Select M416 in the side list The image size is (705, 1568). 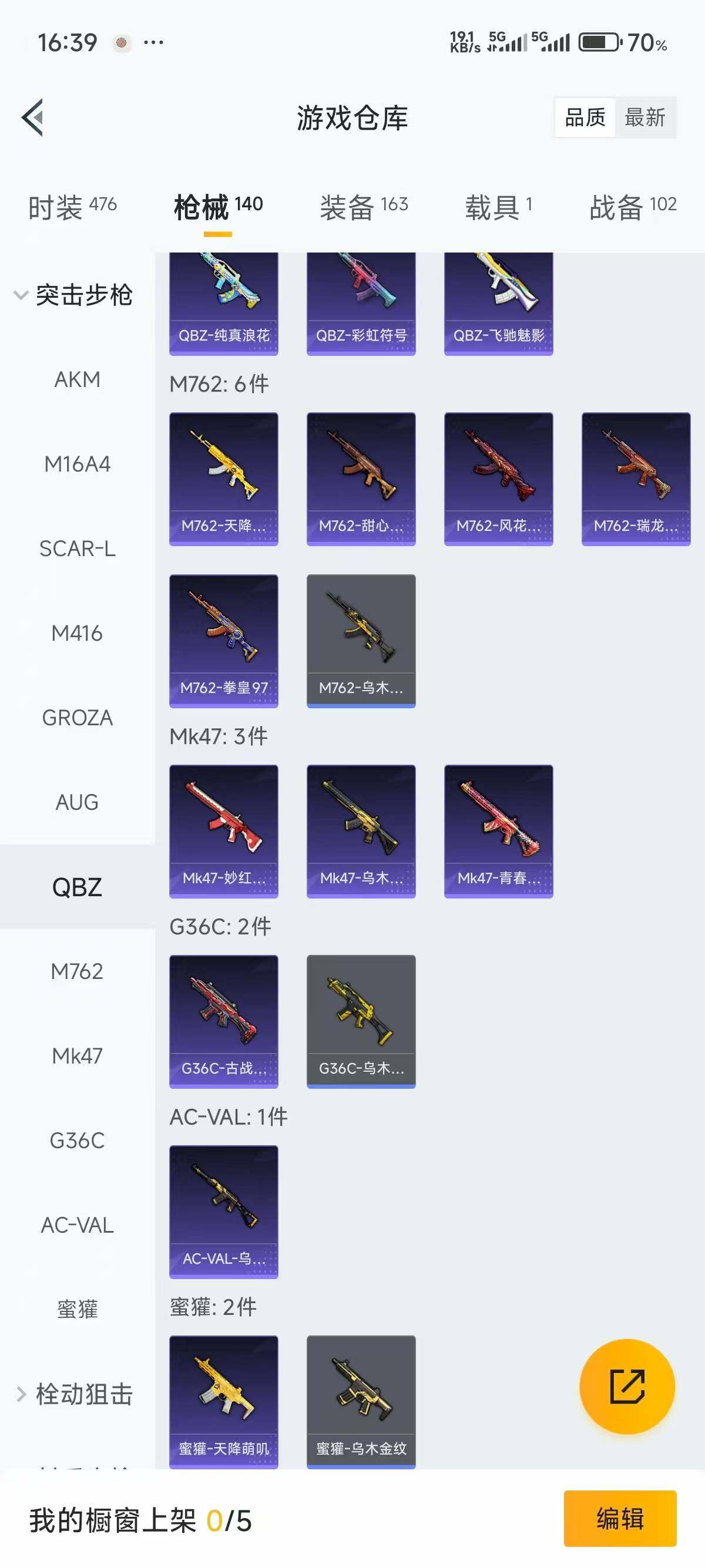click(78, 633)
